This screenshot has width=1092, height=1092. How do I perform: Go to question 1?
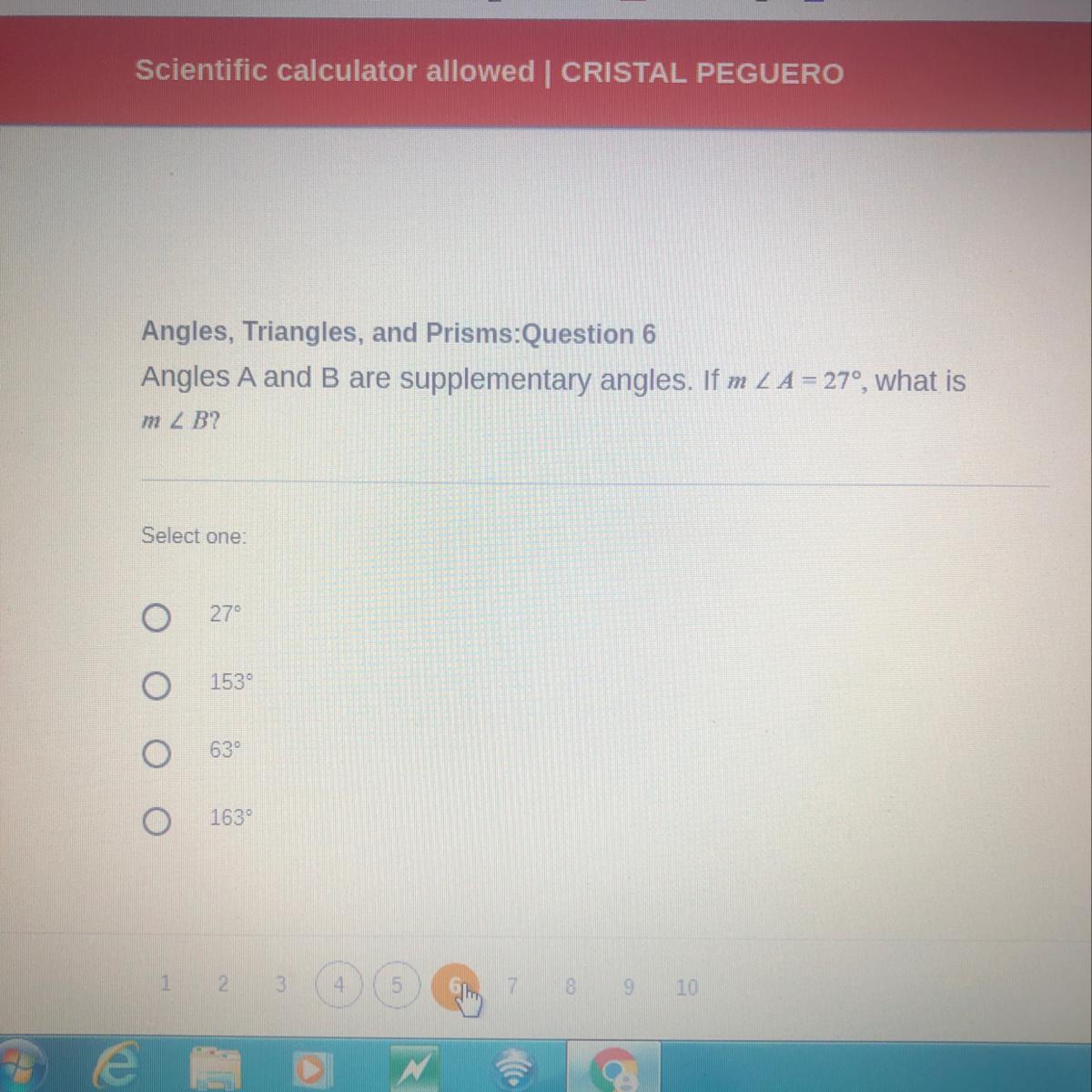pyautogui.click(x=166, y=984)
